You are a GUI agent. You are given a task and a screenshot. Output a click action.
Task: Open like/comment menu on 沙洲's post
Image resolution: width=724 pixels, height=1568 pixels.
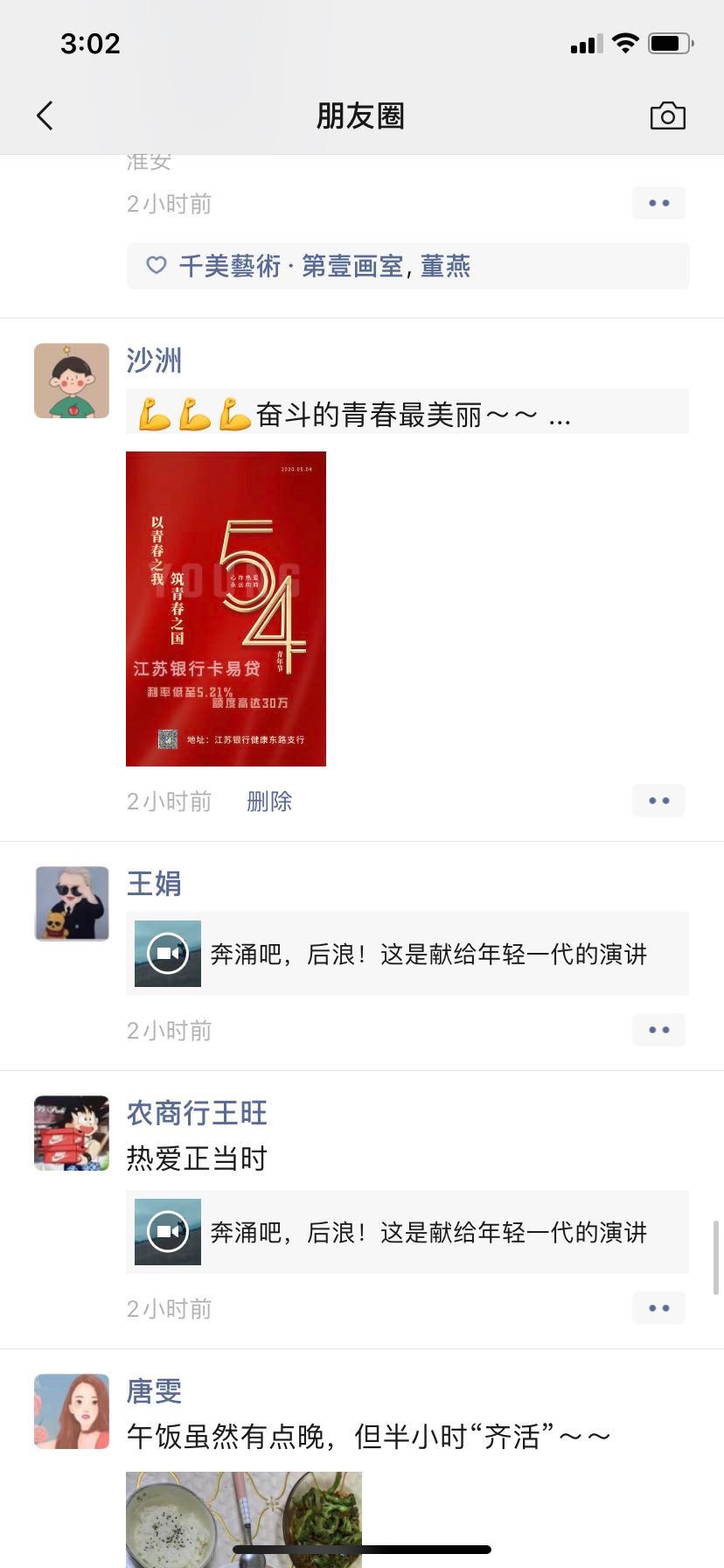[658, 801]
